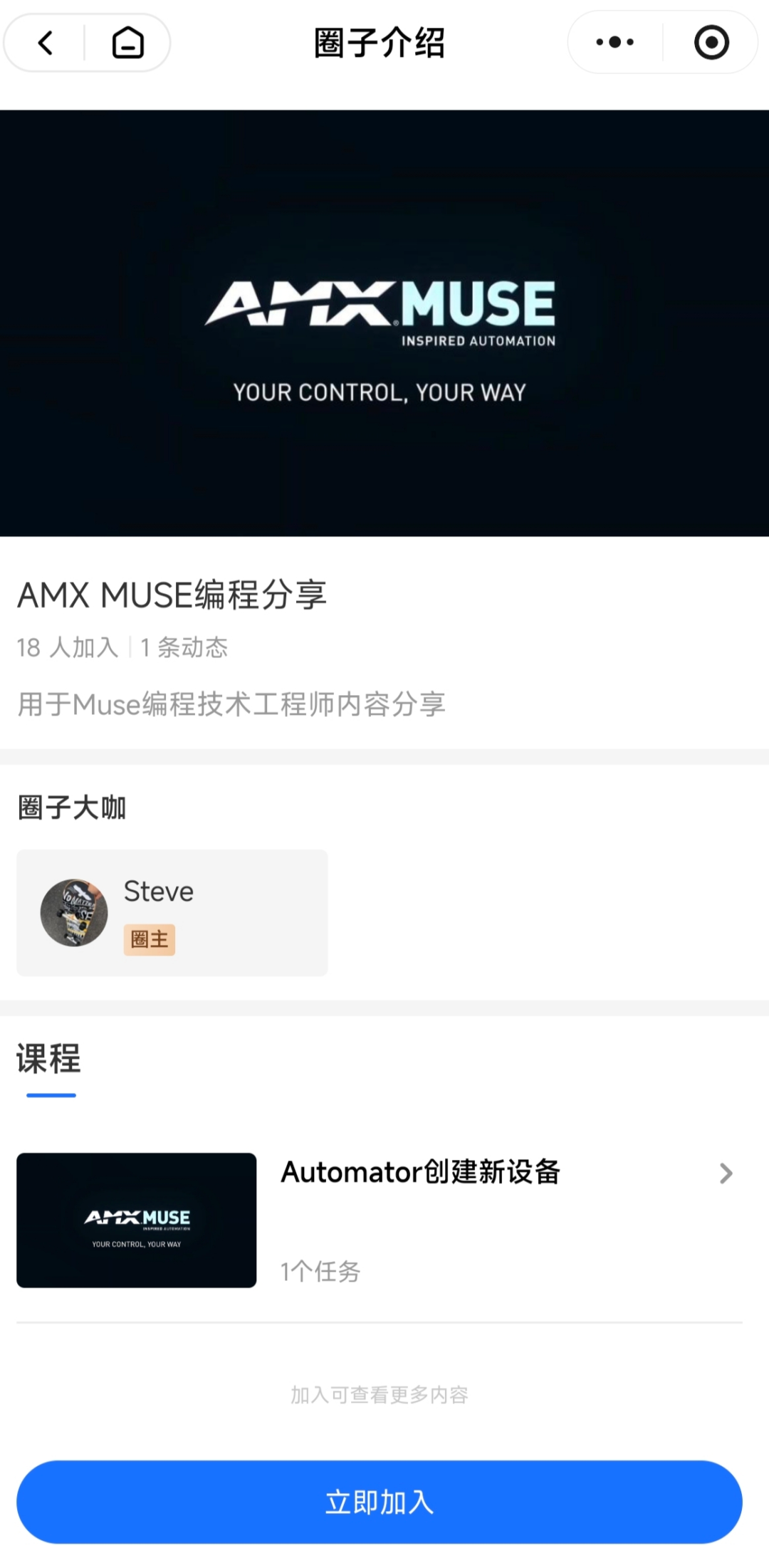Open the three-dot more menu
The width and height of the screenshot is (769, 1568).
pos(615,43)
